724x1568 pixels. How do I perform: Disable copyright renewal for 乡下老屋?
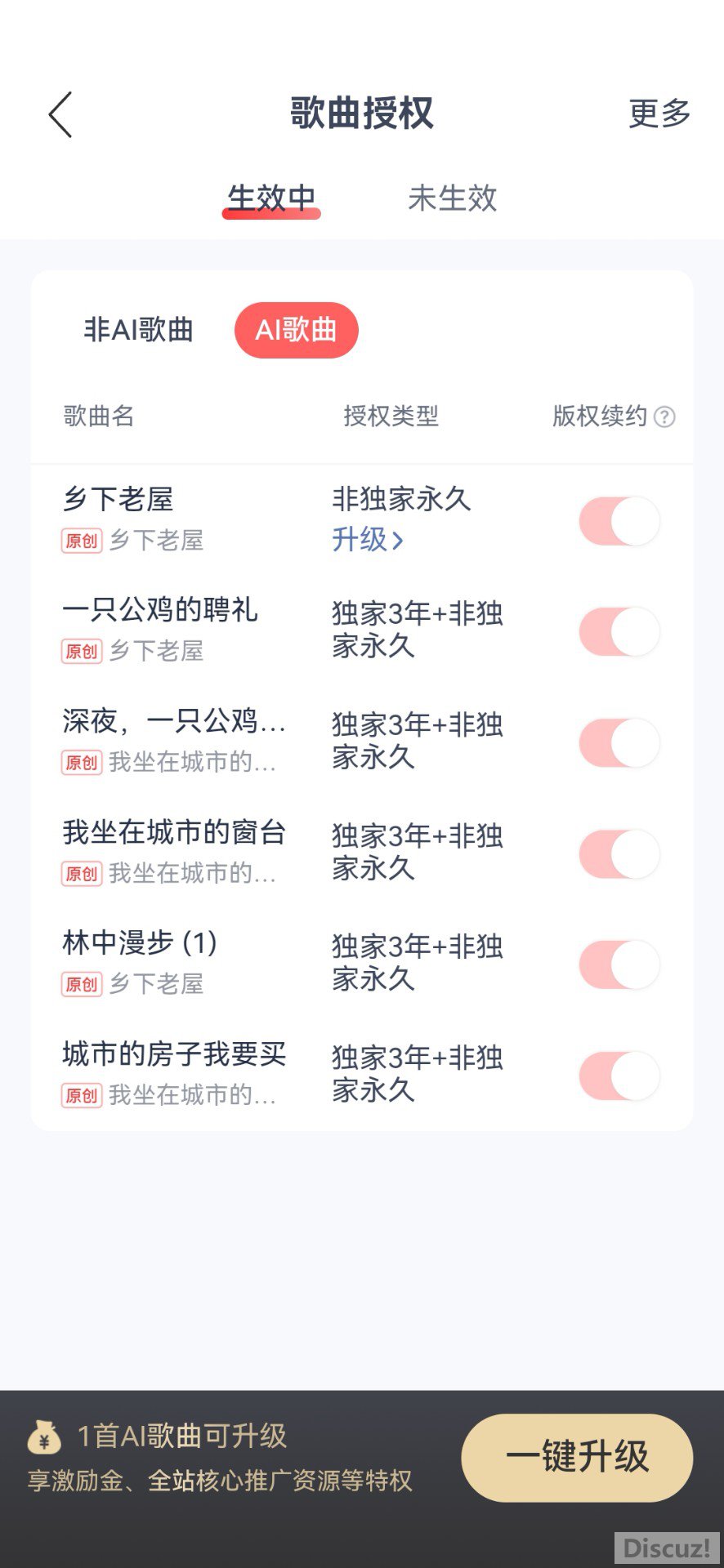pyautogui.click(x=619, y=520)
